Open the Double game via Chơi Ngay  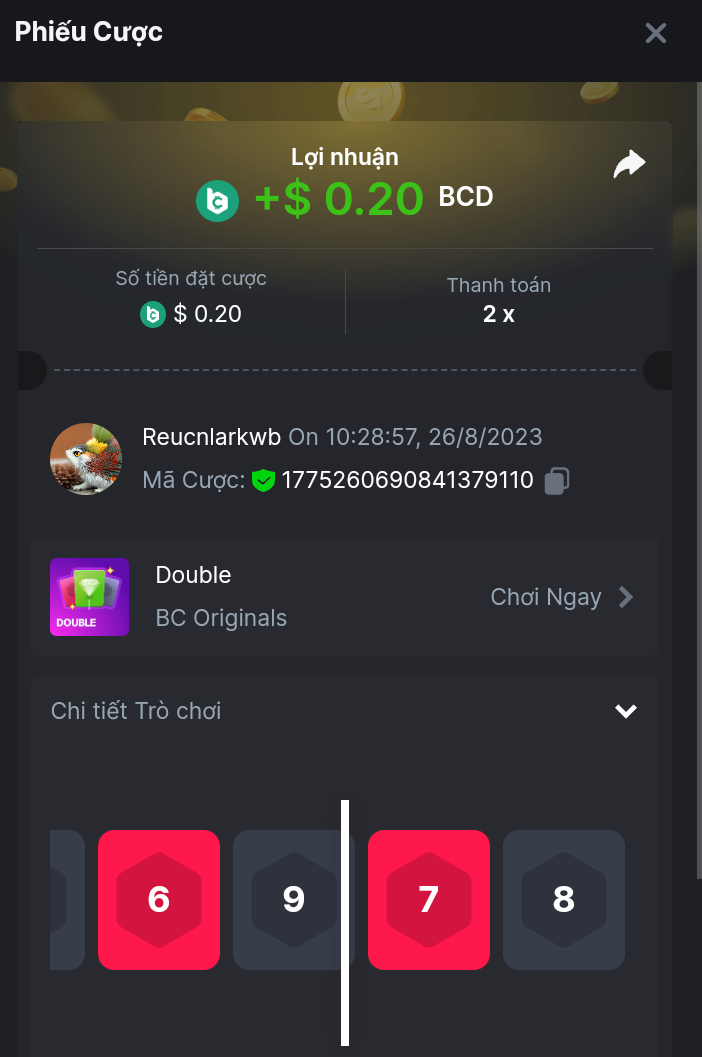tap(562, 597)
